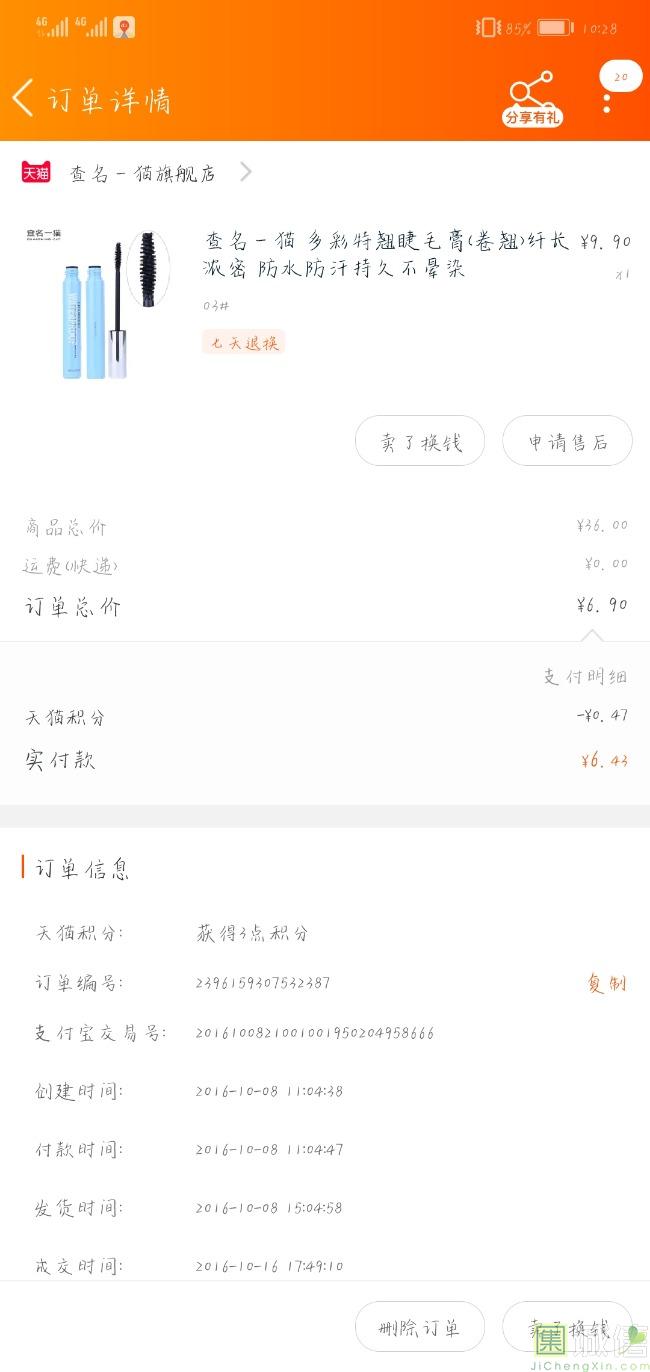Go back from the 订单详情 page
This screenshot has width=650, height=1372.
[24, 99]
